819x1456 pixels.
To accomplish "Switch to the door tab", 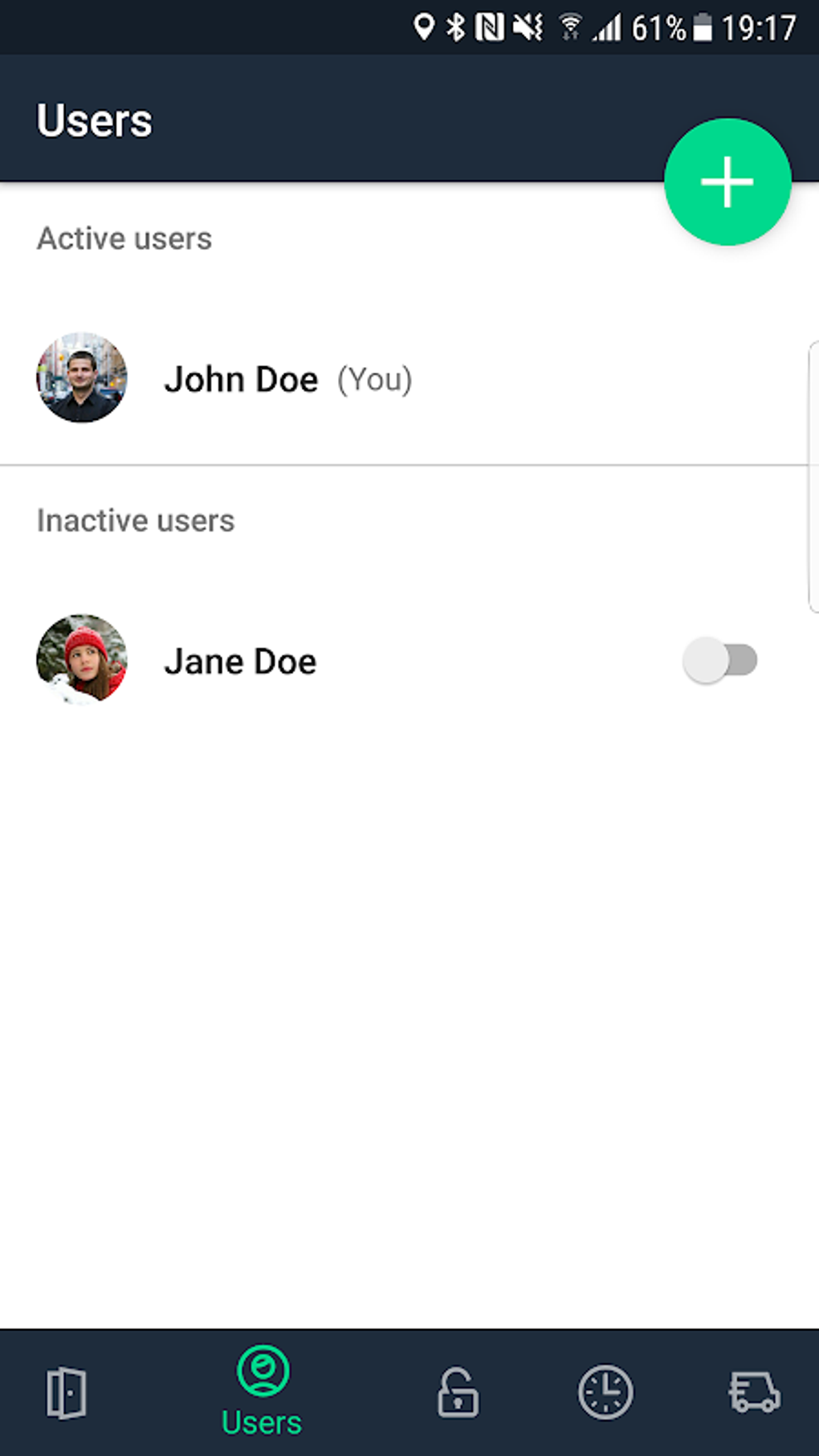I will tap(66, 1392).
